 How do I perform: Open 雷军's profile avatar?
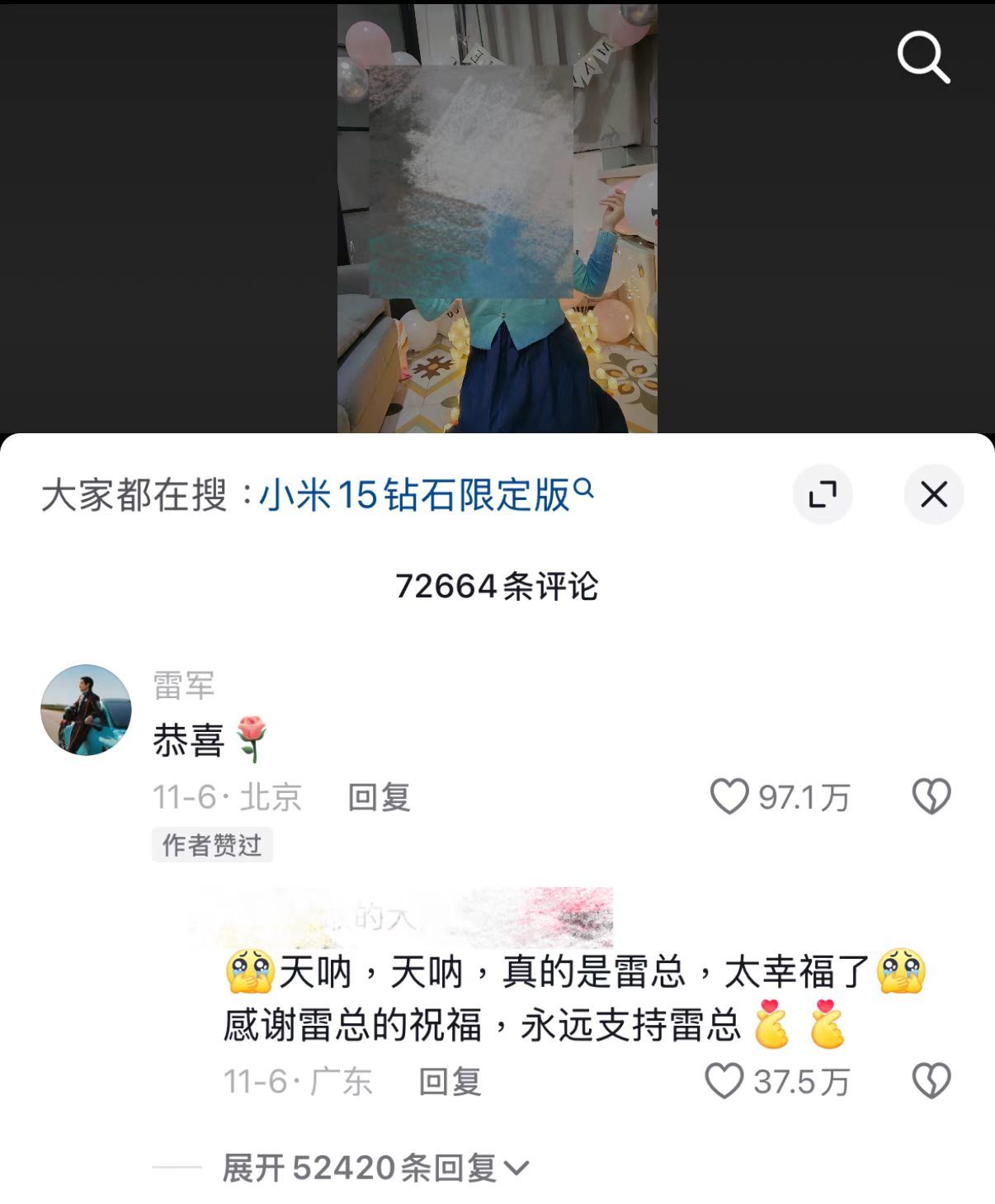[86, 710]
